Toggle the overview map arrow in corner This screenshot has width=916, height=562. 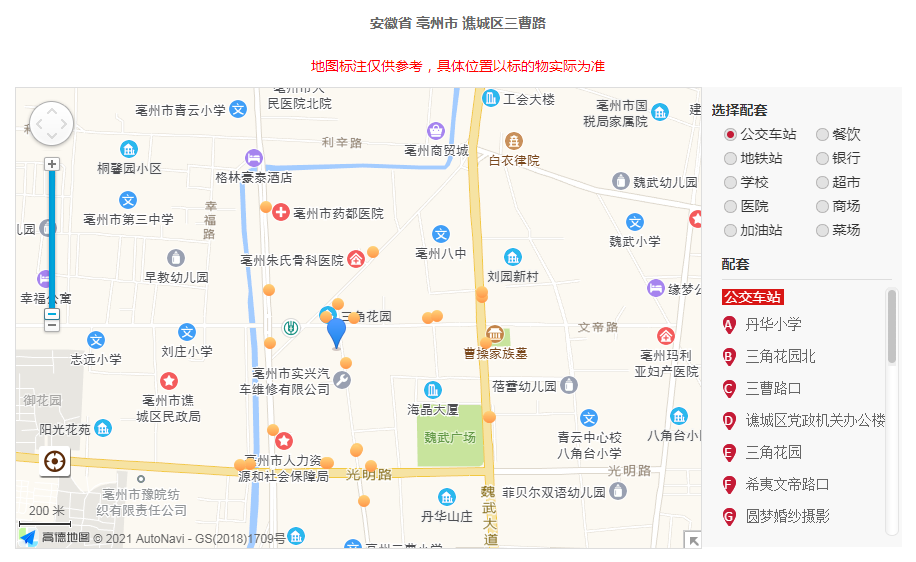692,540
